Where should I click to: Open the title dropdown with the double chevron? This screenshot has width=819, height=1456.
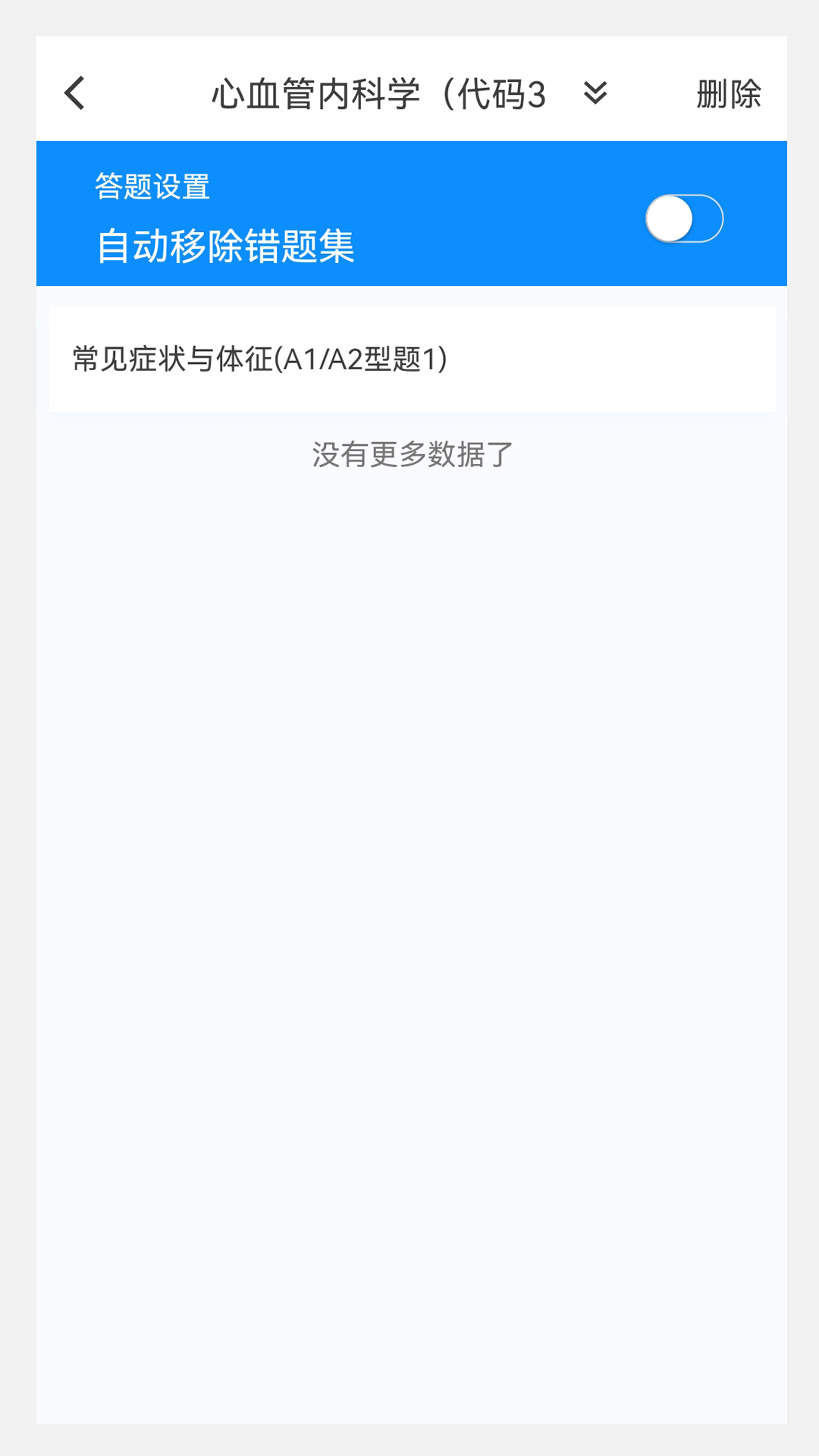[x=594, y=94]
